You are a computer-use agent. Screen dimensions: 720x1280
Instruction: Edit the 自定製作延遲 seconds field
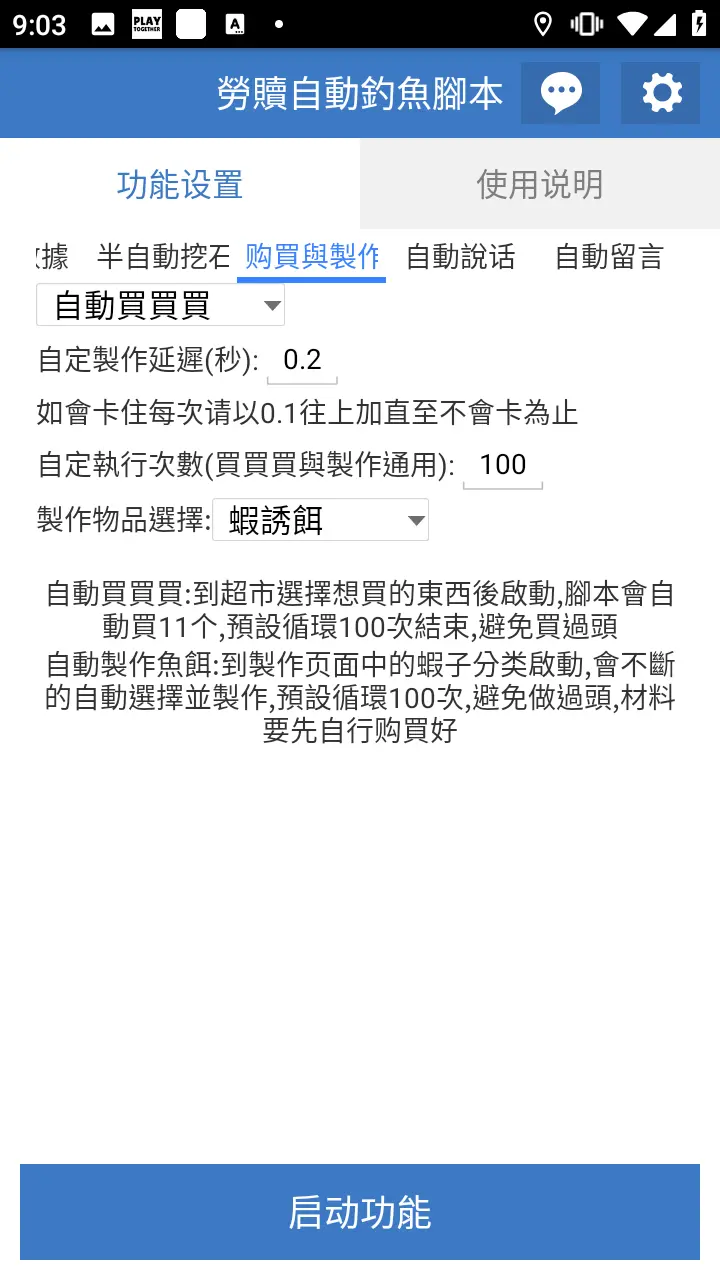point(302,361)
